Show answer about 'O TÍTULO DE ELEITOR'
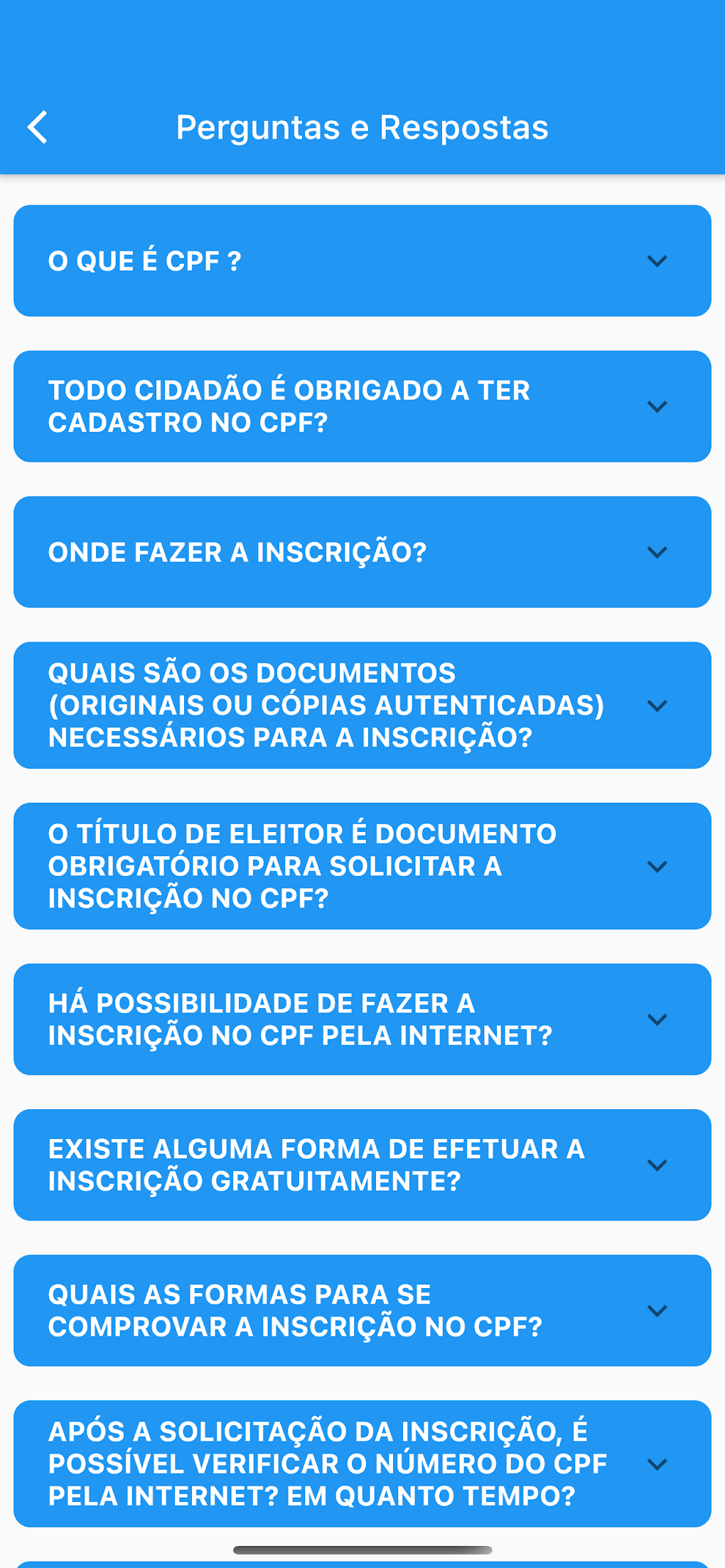This screenshot has height=1568, width=725. (x=362, y=866)
